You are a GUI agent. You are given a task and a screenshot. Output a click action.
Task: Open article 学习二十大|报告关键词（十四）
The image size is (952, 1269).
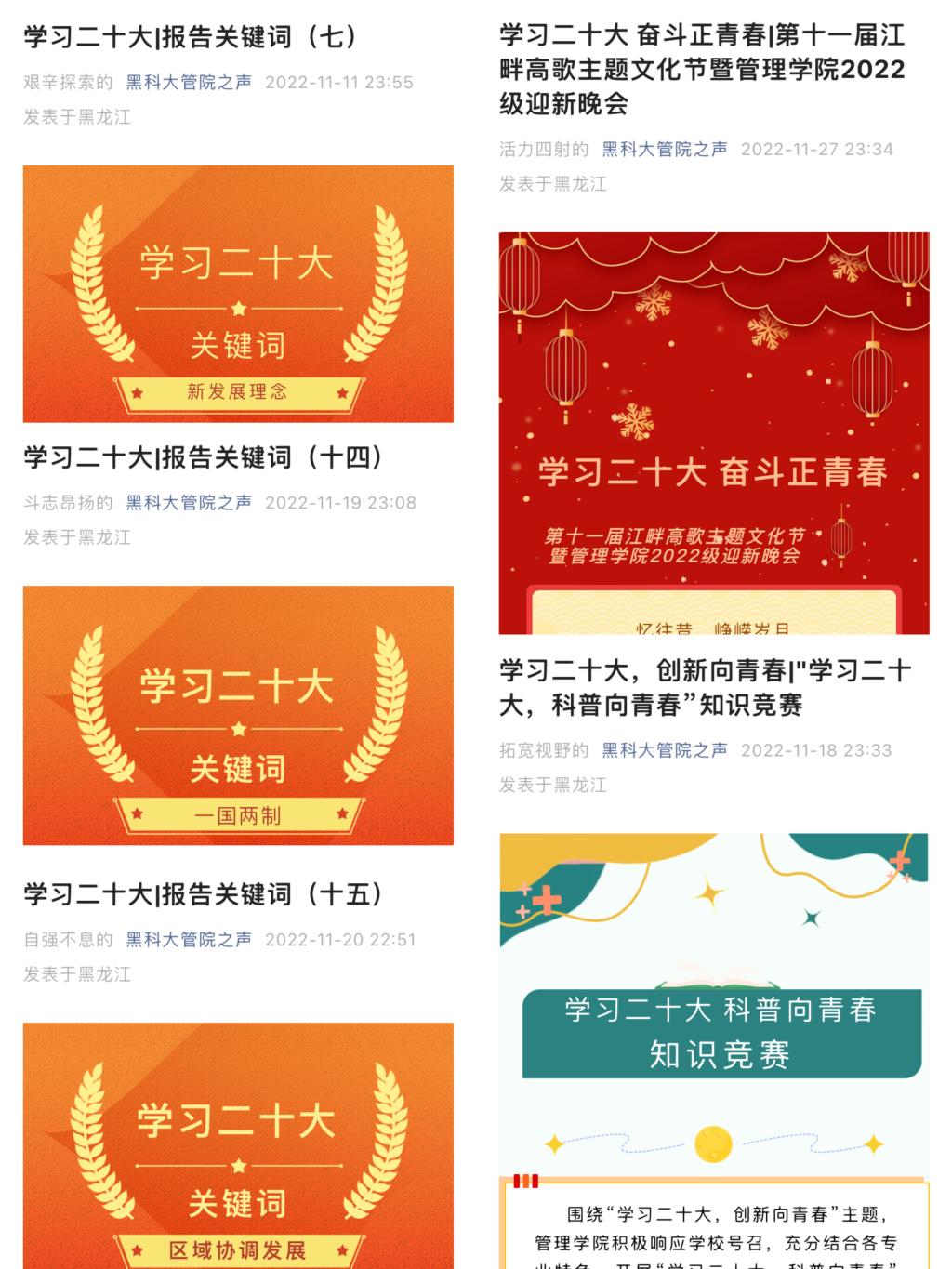(x=204, y=457)
